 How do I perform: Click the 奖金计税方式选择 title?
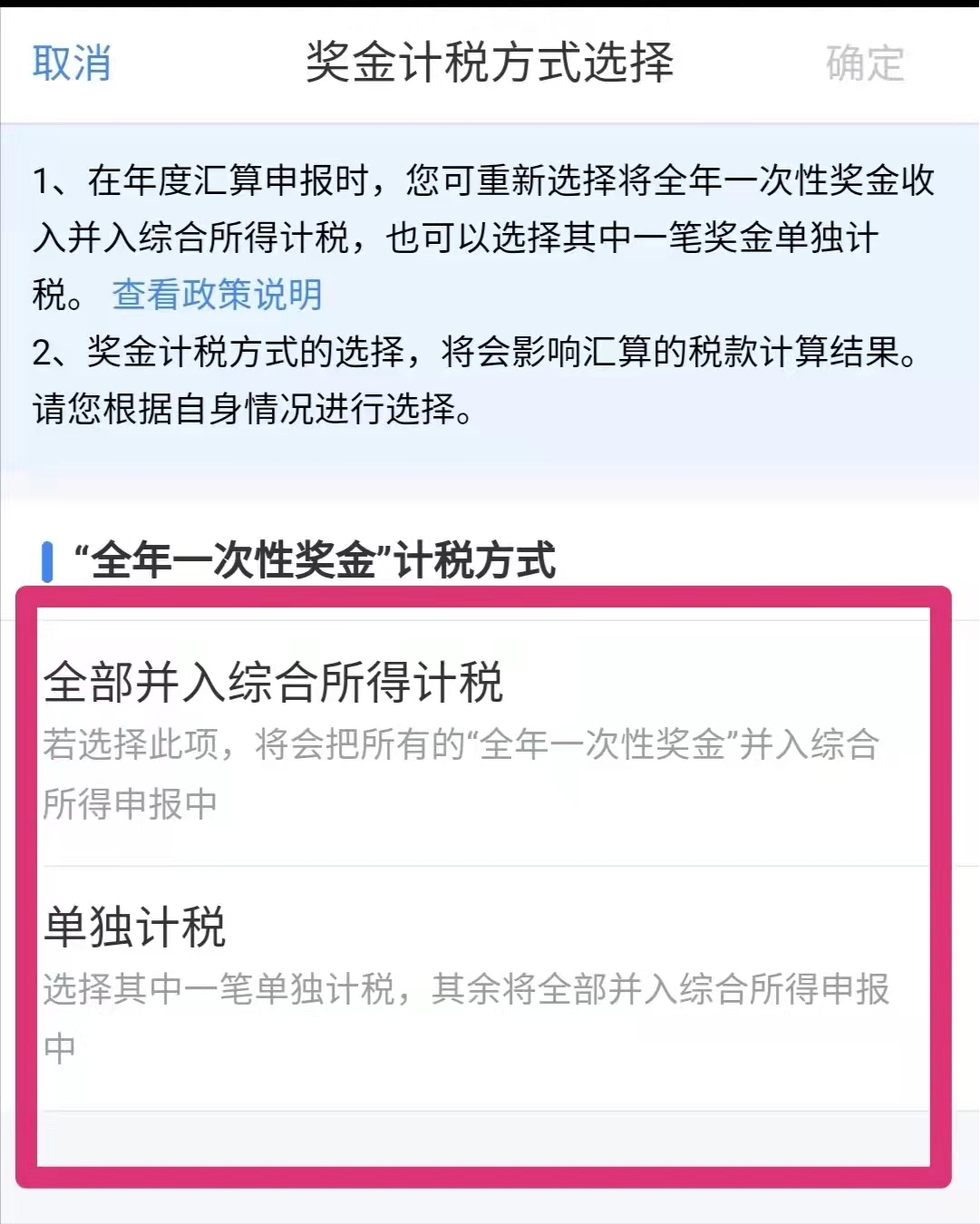point(490,63)
